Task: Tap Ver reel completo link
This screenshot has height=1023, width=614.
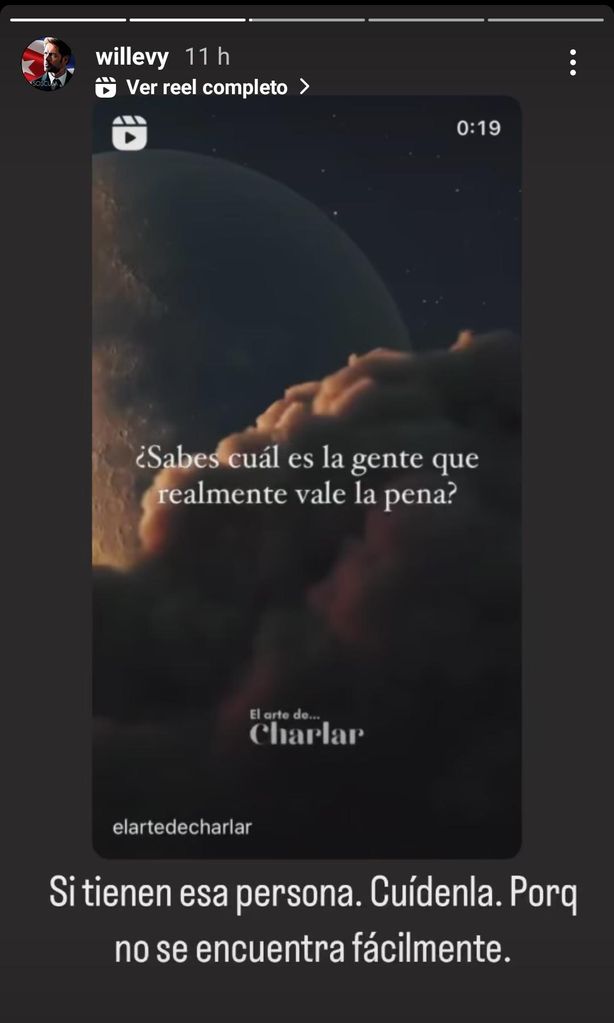Action: pos(206,87)
